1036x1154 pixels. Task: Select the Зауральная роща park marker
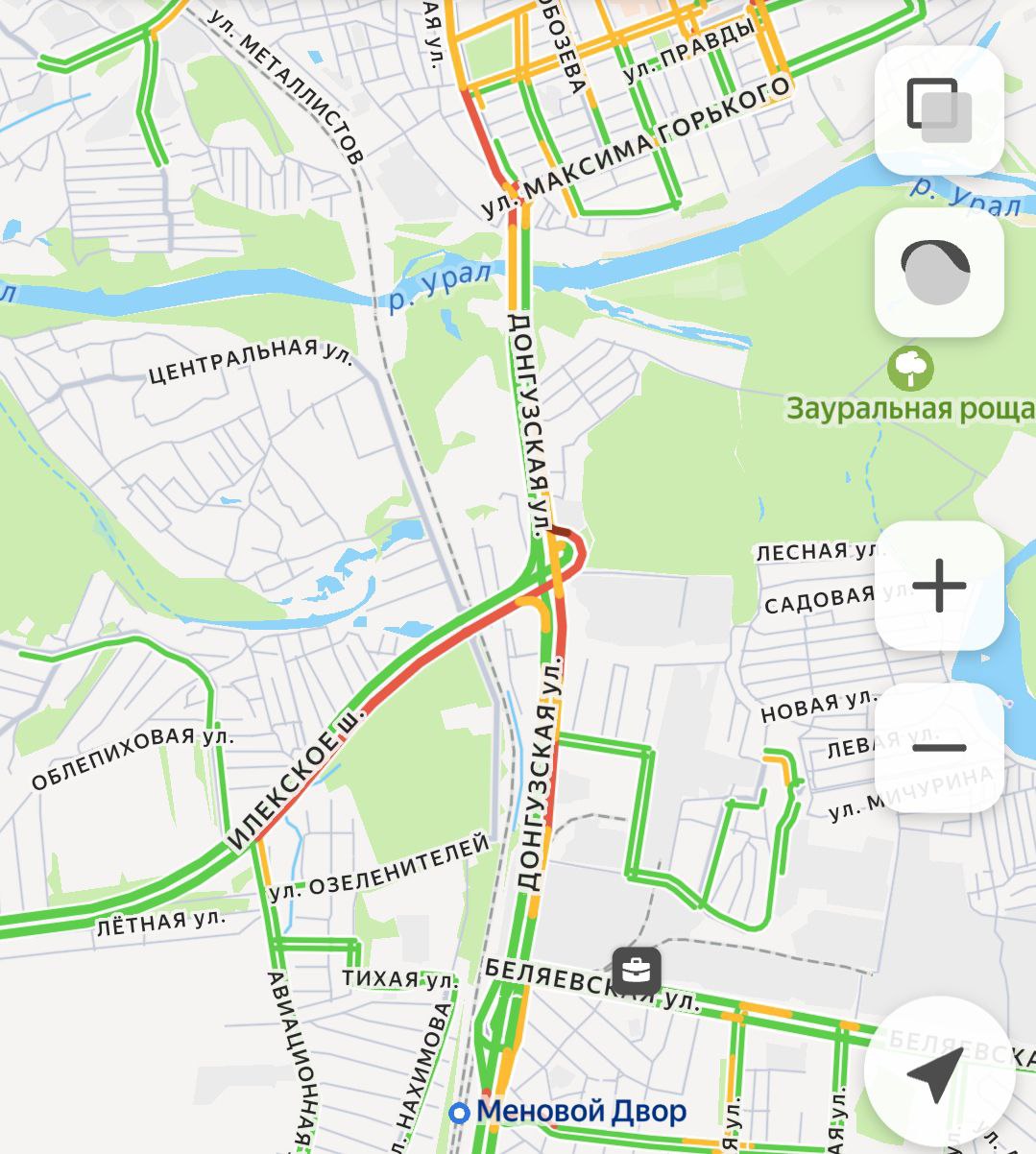pyautogui.click(x=910, y=368)
